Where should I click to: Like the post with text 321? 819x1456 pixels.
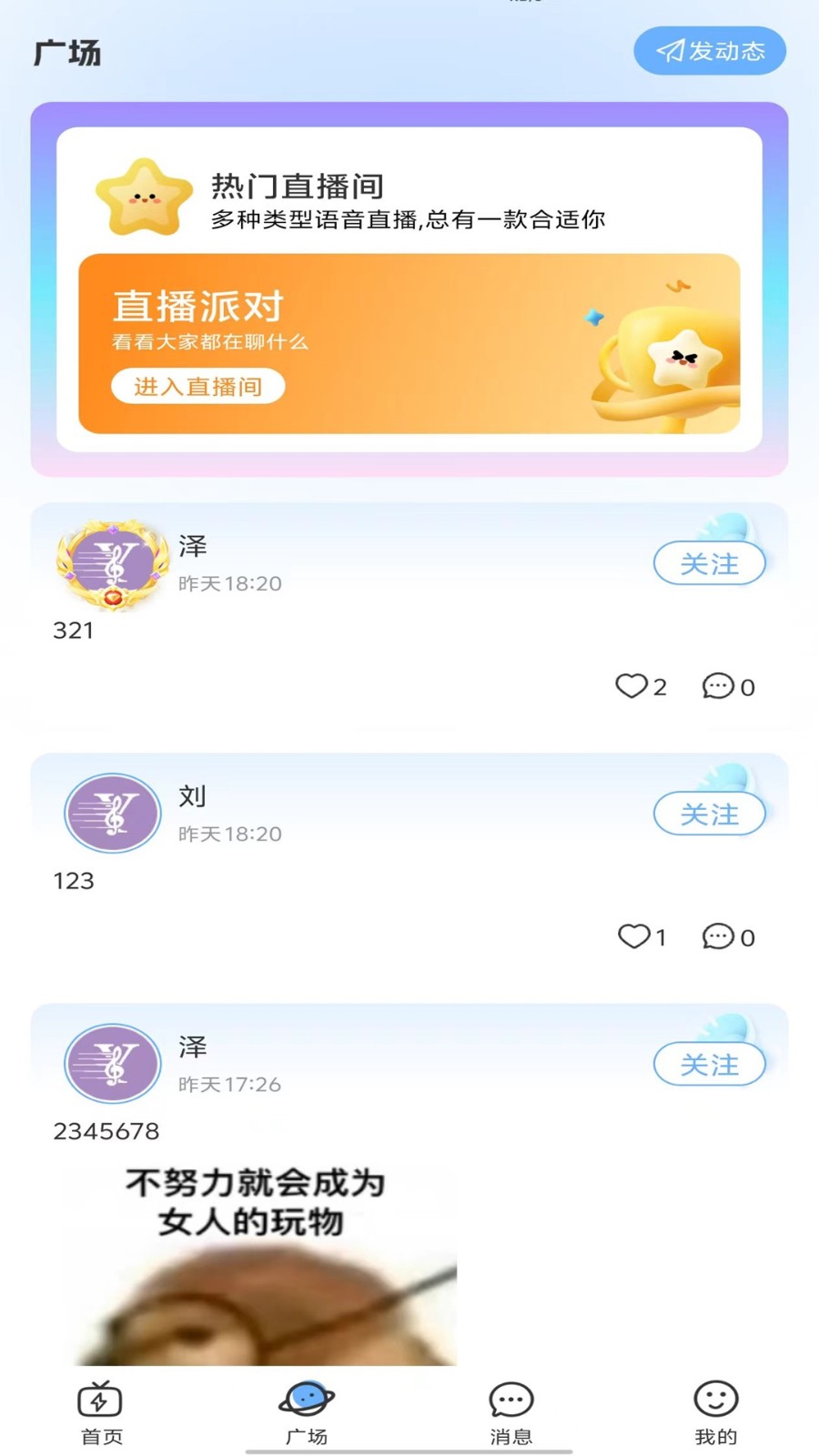point(641,686)
